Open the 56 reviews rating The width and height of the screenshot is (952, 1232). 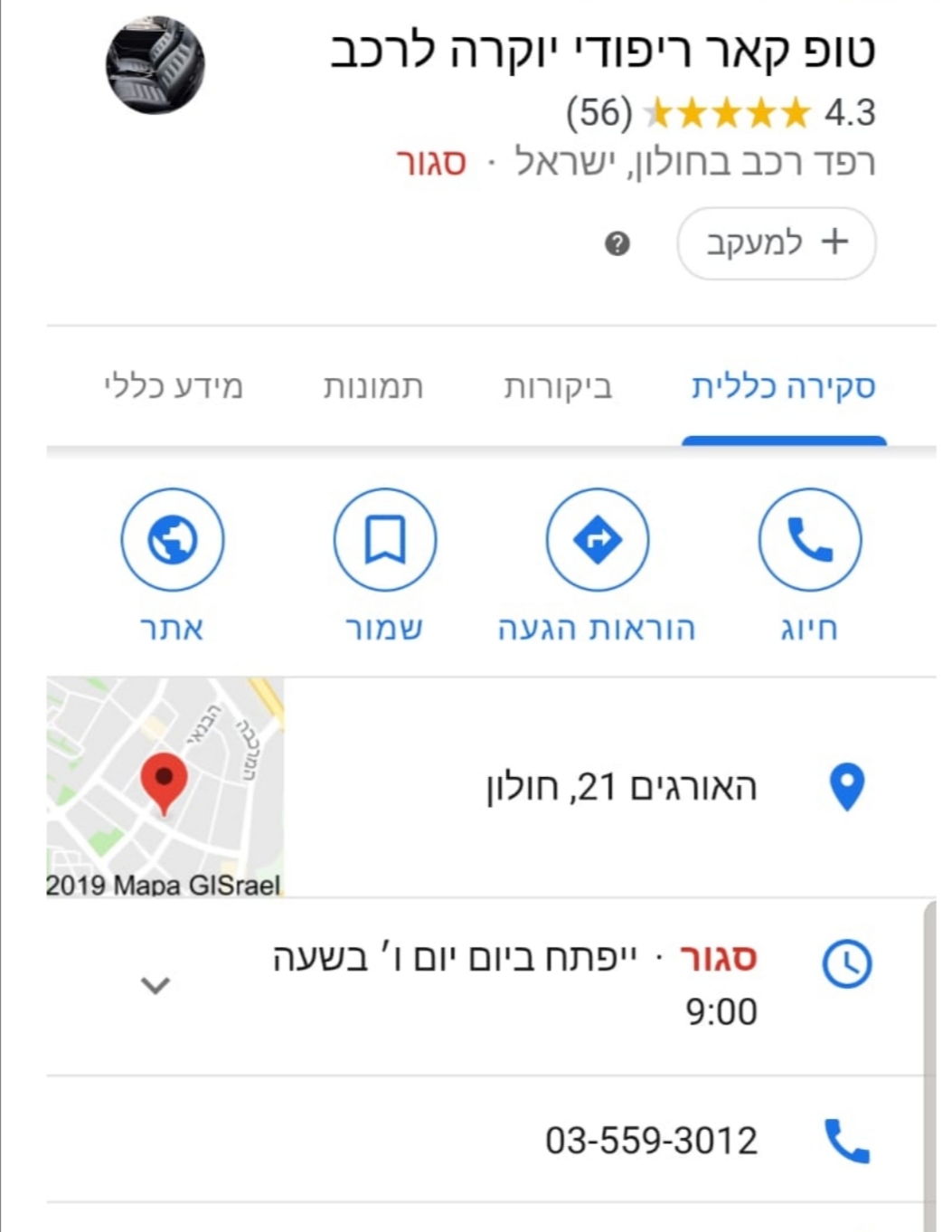599,113
